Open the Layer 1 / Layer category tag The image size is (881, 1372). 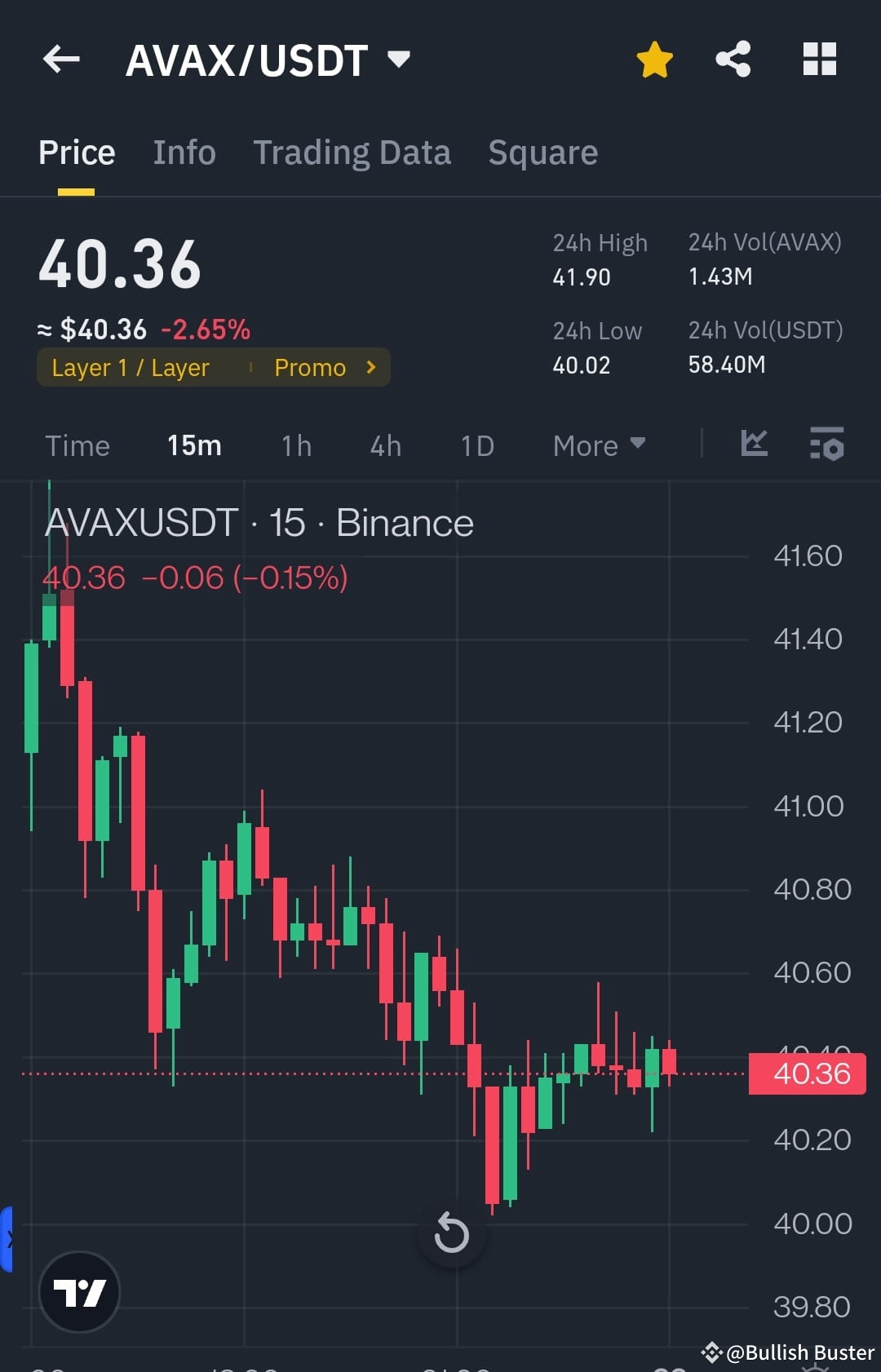pyautogui.click(x=131, y=367)
